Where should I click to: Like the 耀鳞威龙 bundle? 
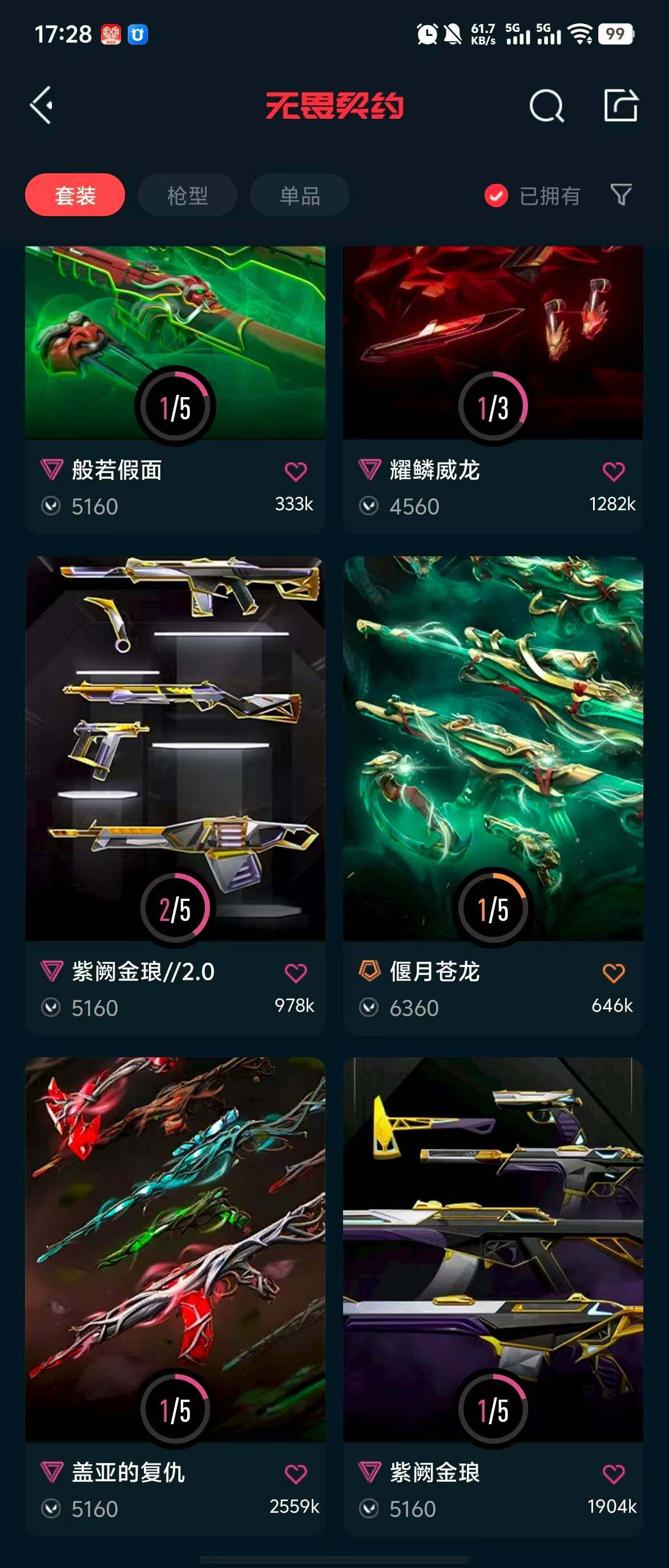pos(613,471)
